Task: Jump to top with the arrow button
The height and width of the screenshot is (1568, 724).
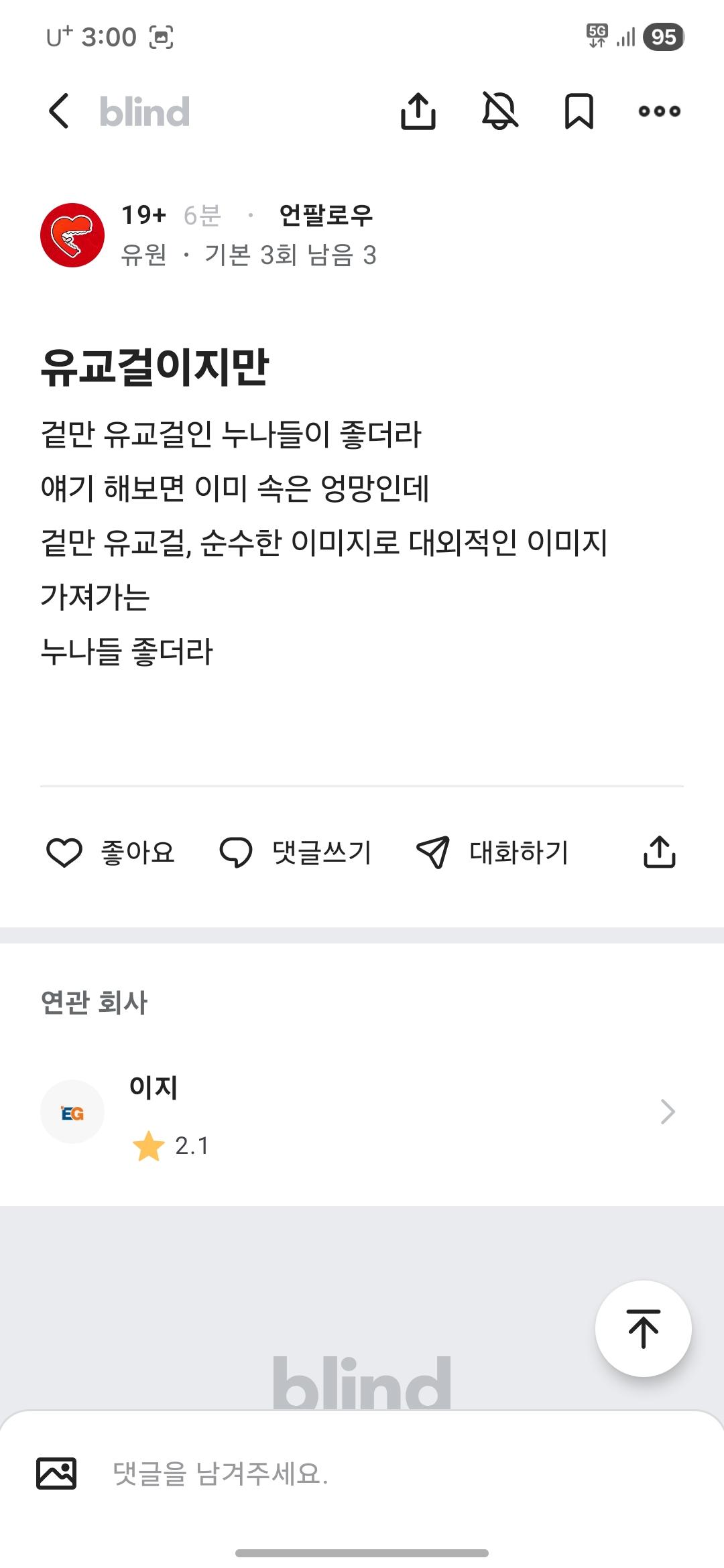Action: pos(643,1328)
